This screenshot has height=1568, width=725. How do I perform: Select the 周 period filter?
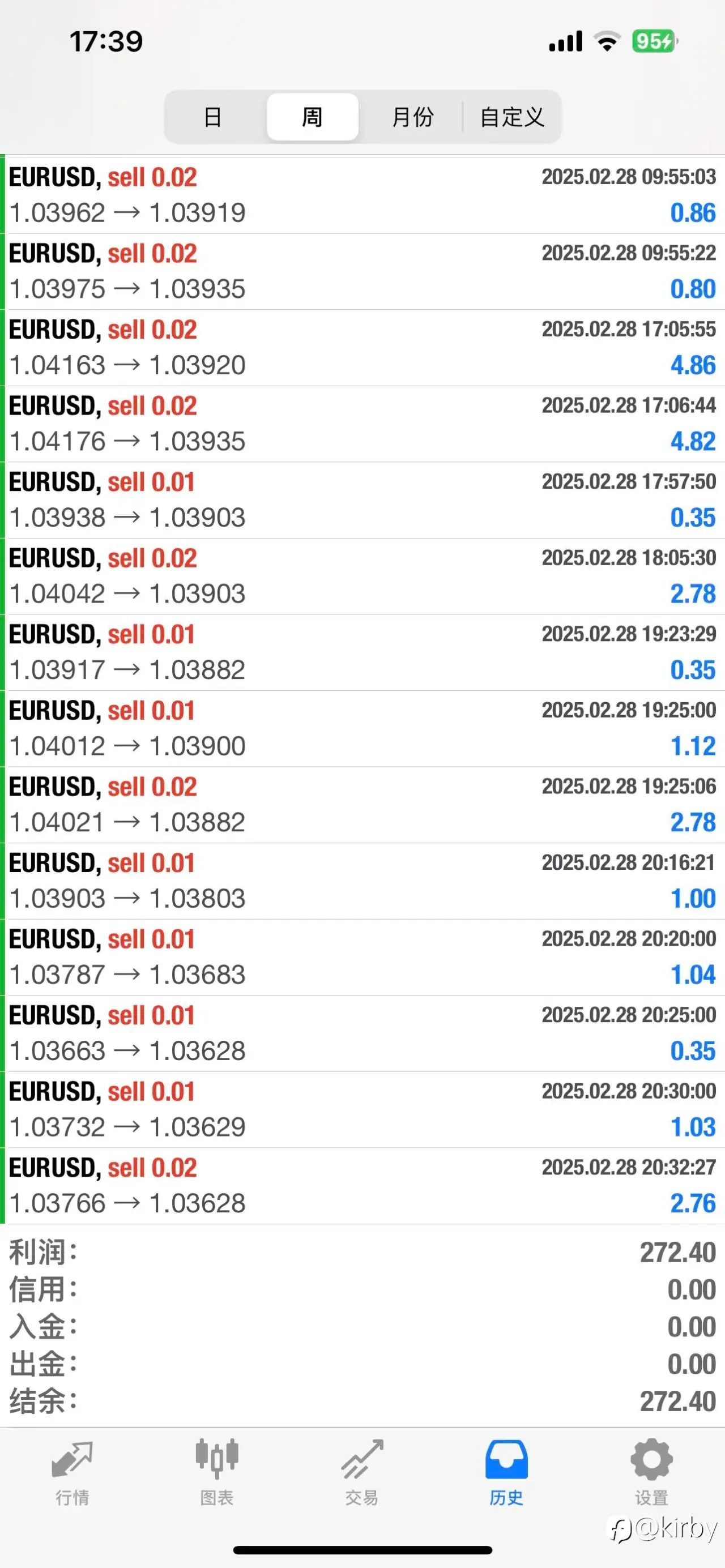click(312, 117)
